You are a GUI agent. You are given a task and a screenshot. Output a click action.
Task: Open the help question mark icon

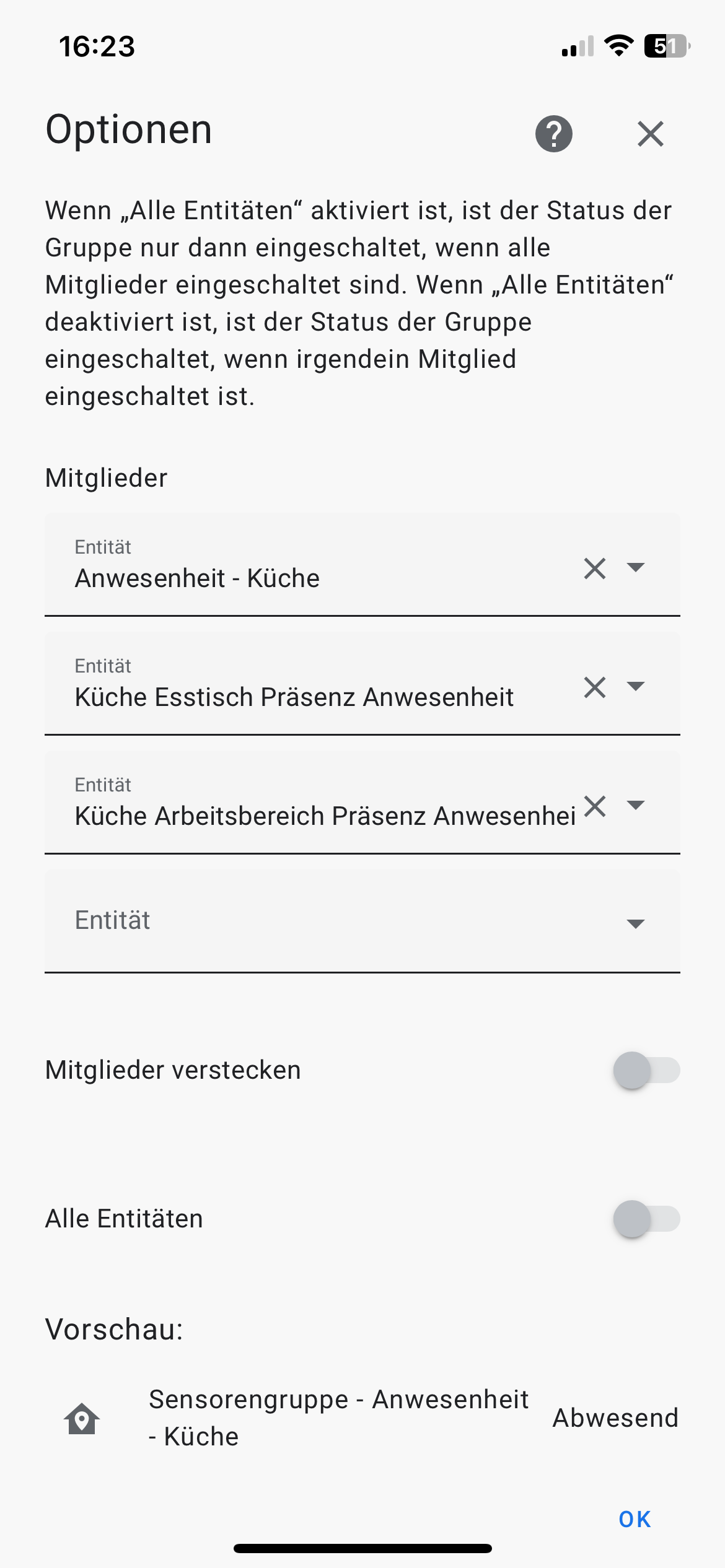point(553,134)
